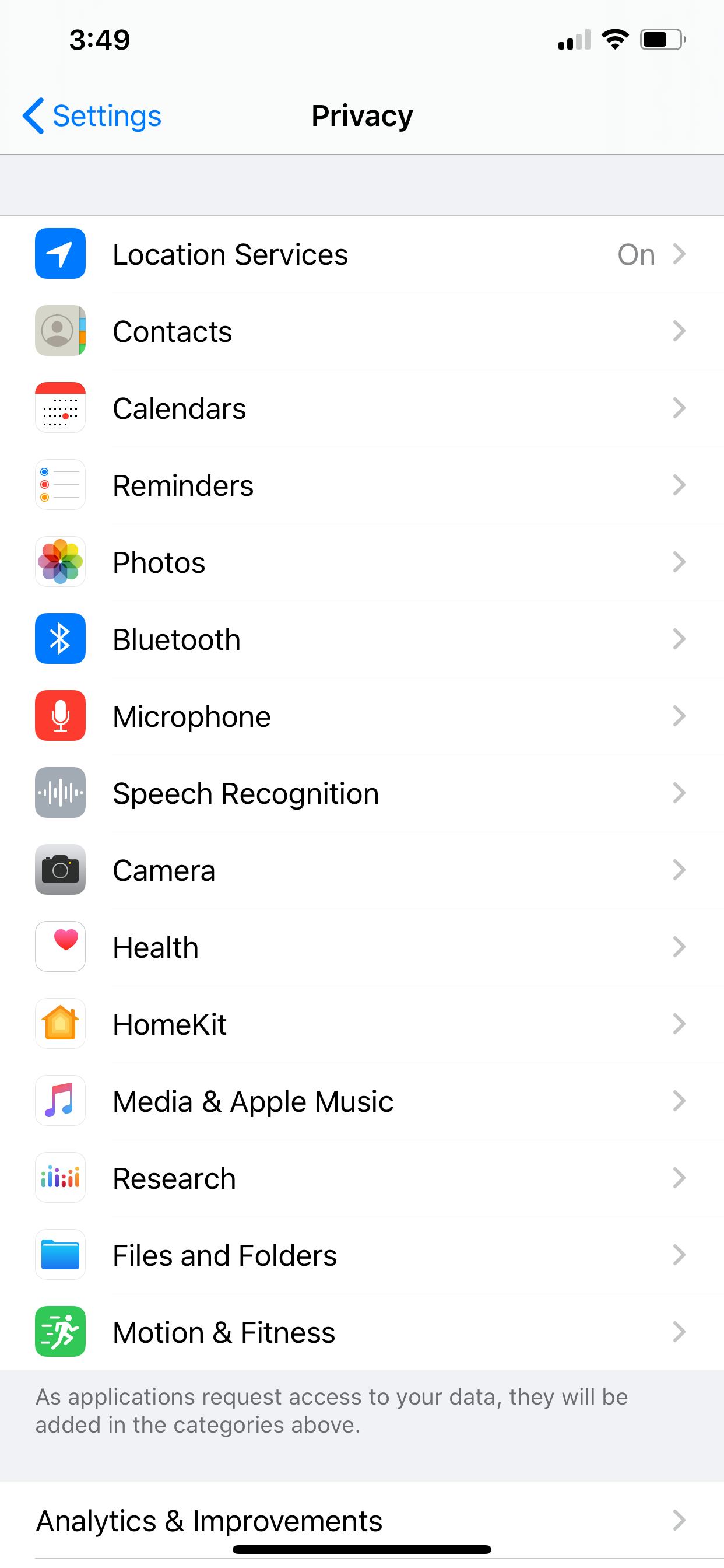Click the Reminders list icon
The width and height of the screenshot is (724, 1568).
click(x=60, y=485)
